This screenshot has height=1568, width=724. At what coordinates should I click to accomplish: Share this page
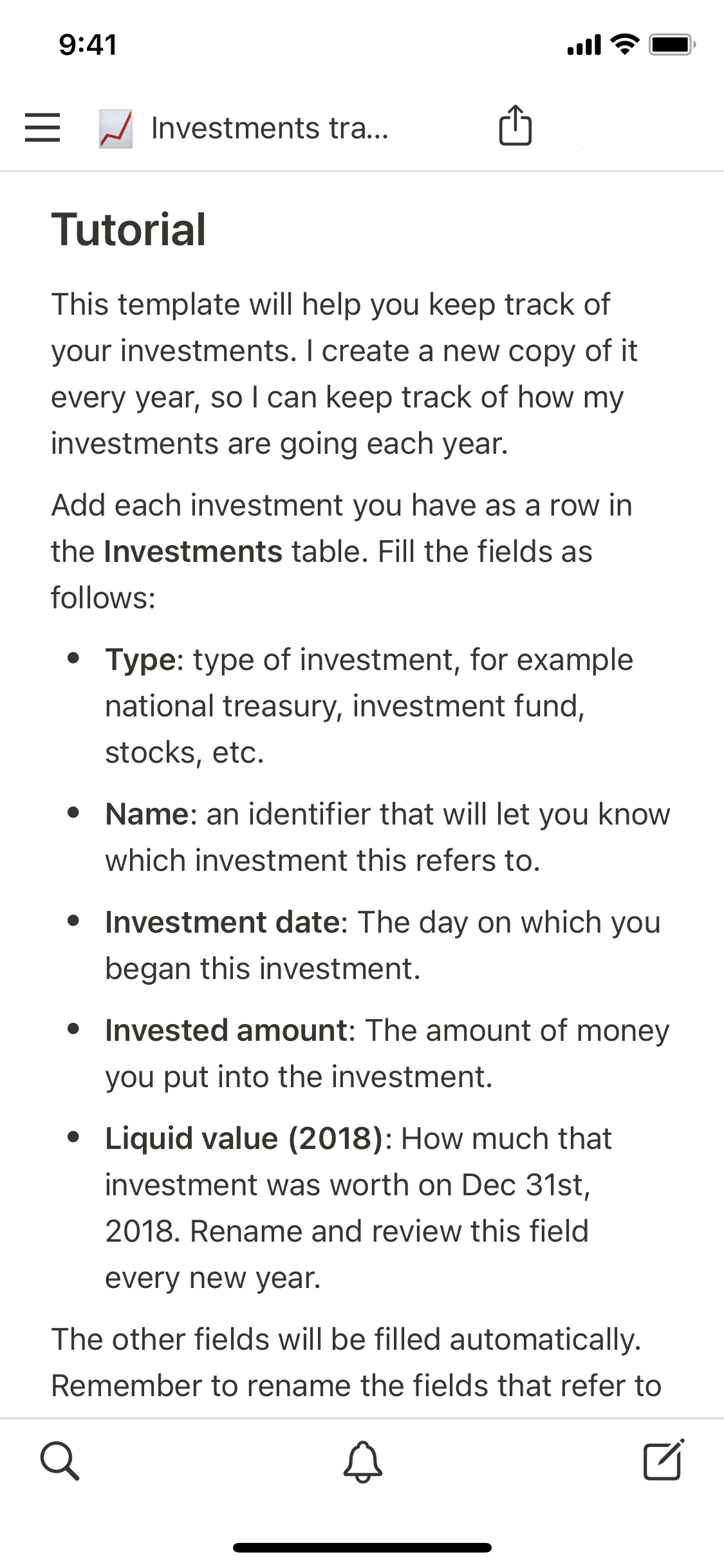pyautogui.click(x=515, y=126)
